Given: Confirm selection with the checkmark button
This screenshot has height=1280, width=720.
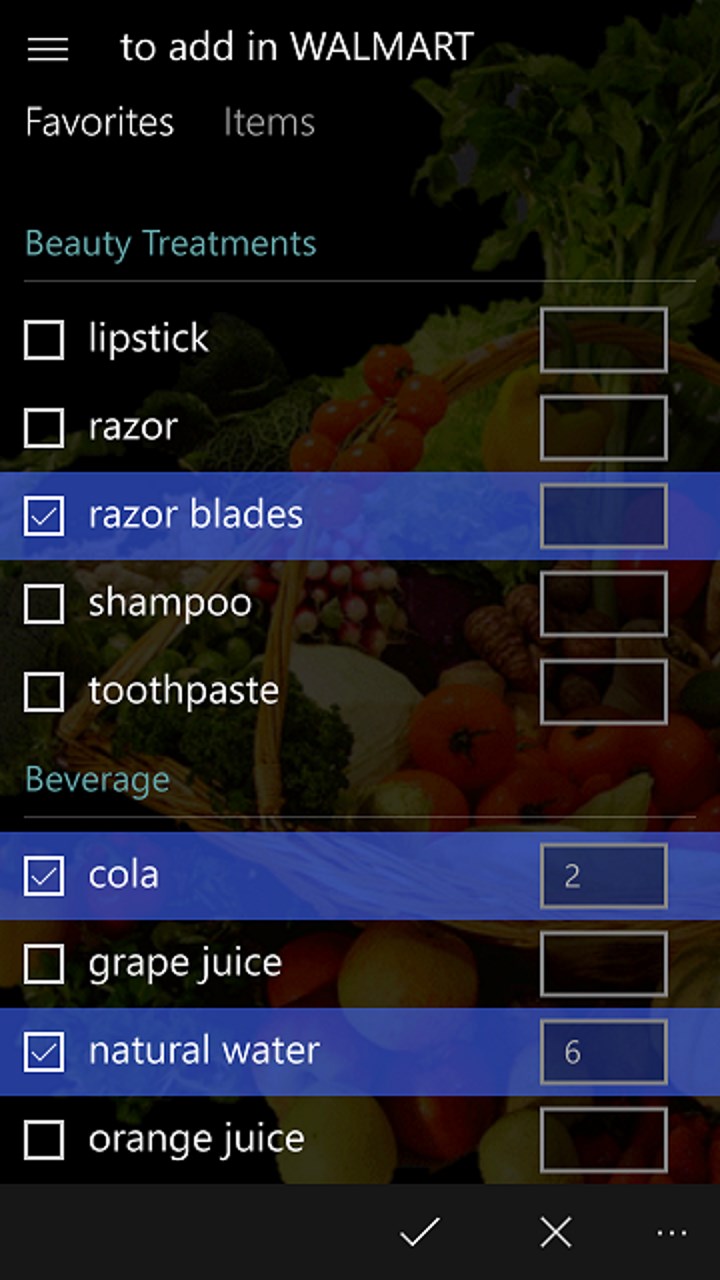Looking at the screenshot, I should pos(420,1232).
